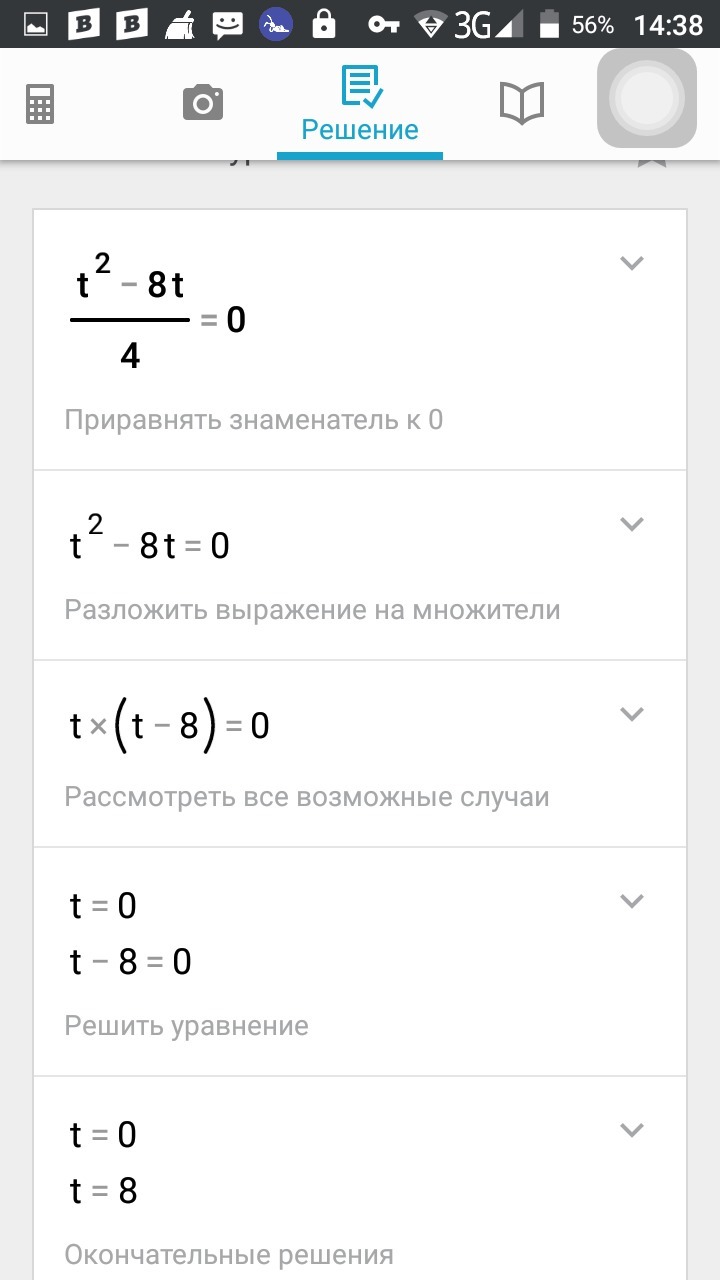
Task: Expand the step Рассмотреть все возможные случаи
Action: pyautogui.click(x=631, y=714)
